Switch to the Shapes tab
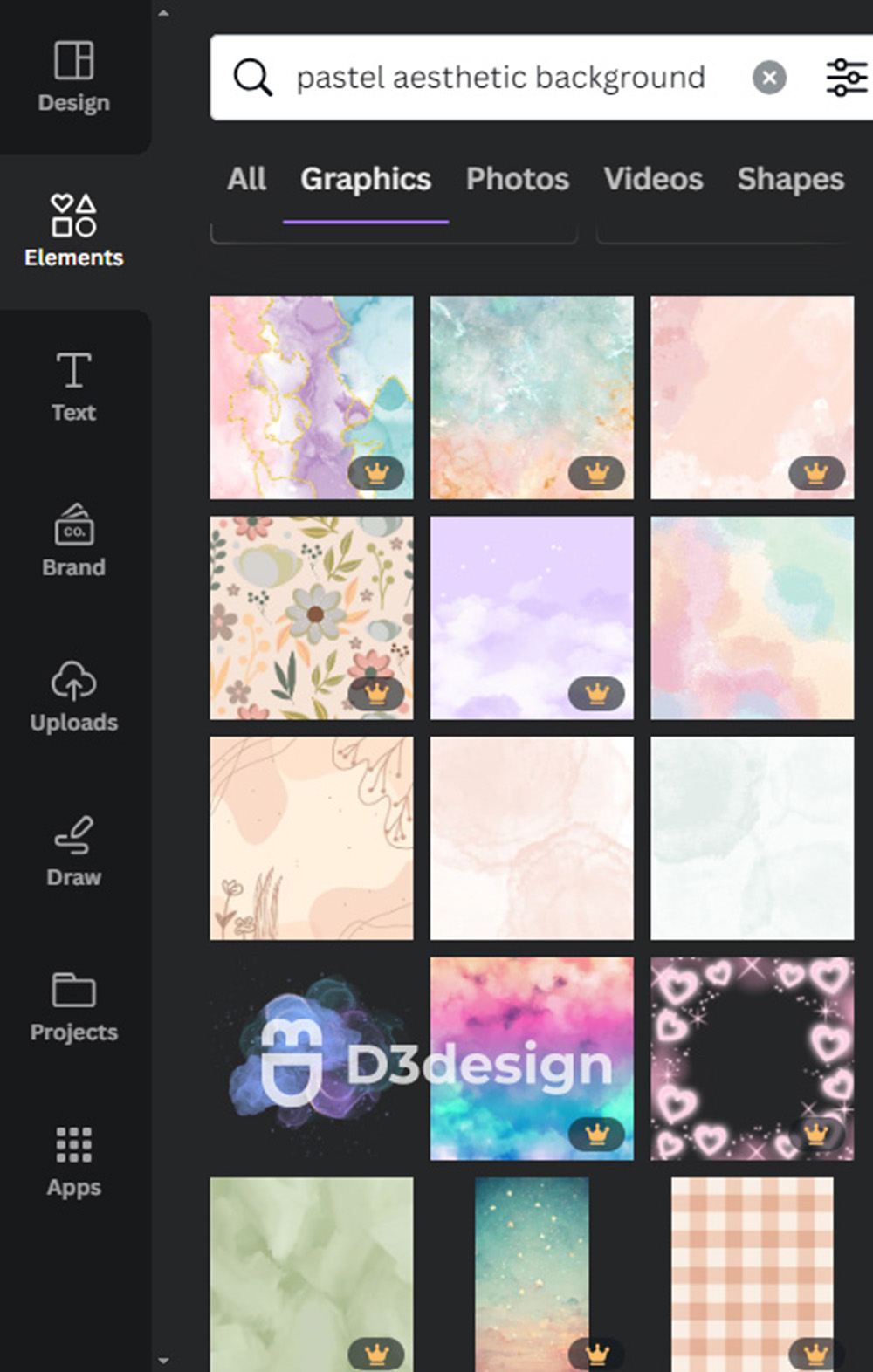873x1372 pixels. pos(790,179)
